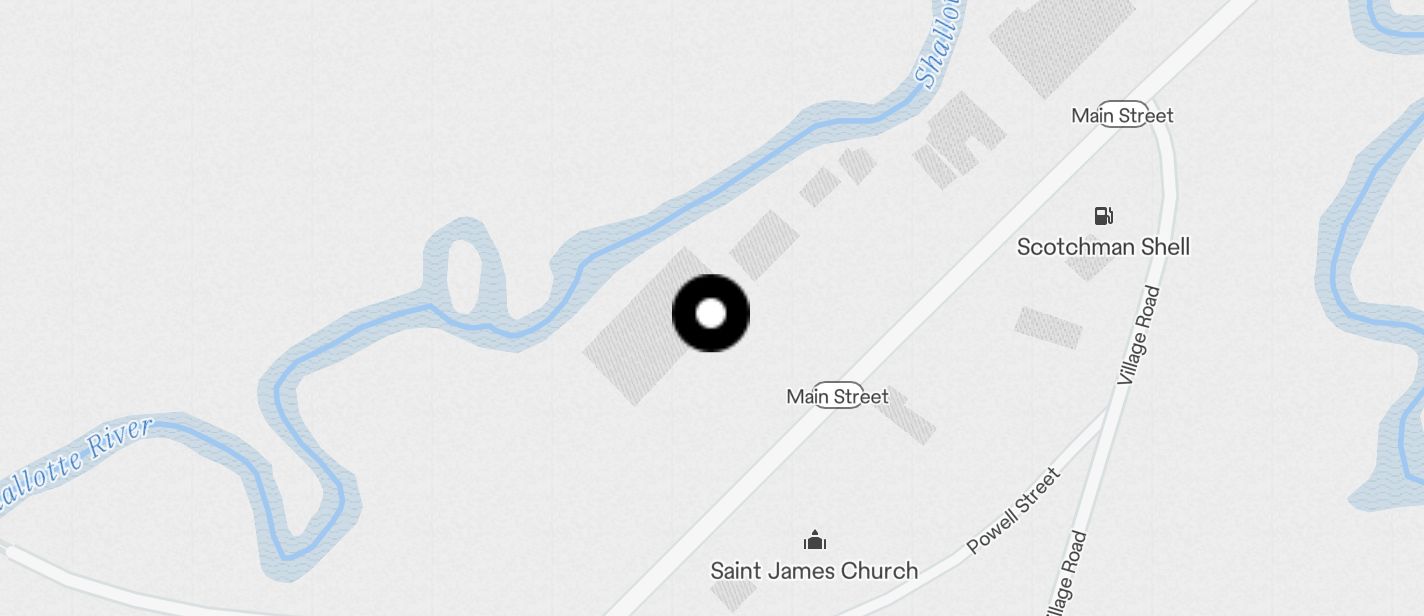Tap the black location pin marker
The height and width of the screenshot is (616, 1424).
click(x=711, y=313)
